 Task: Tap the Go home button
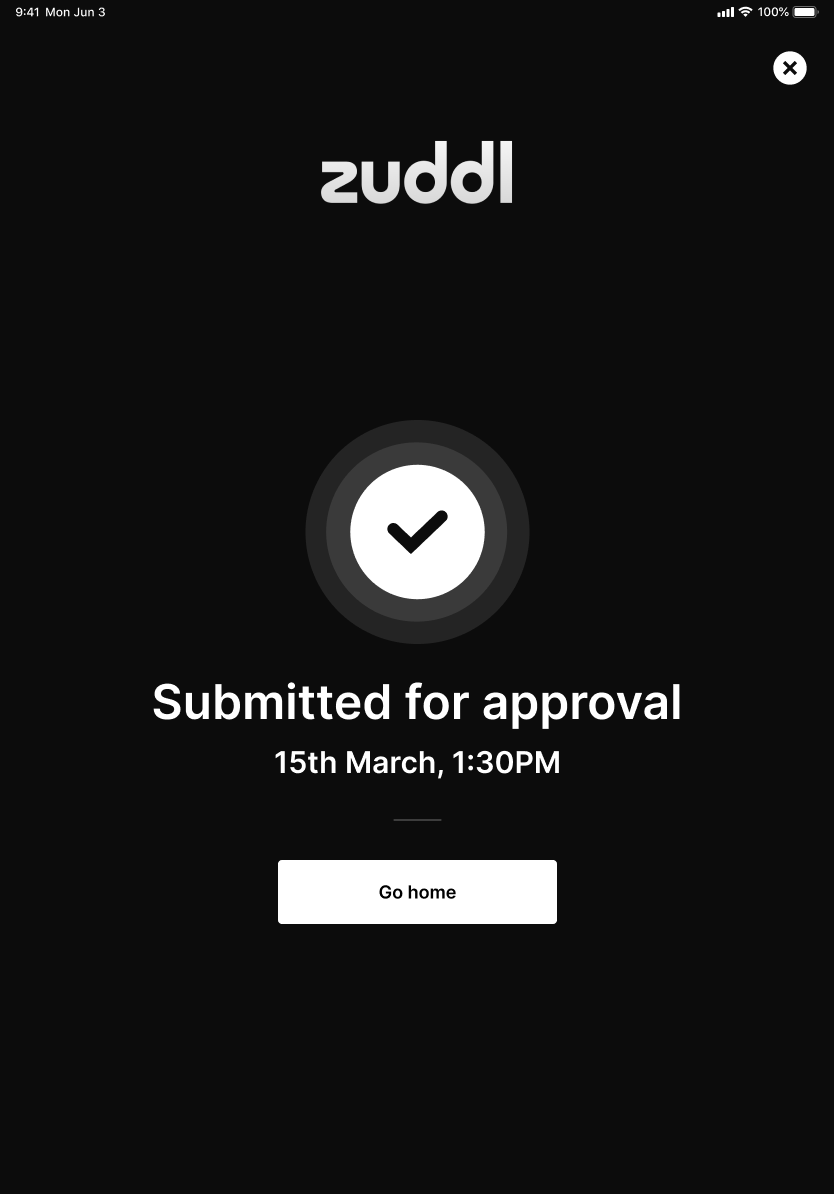417,892
